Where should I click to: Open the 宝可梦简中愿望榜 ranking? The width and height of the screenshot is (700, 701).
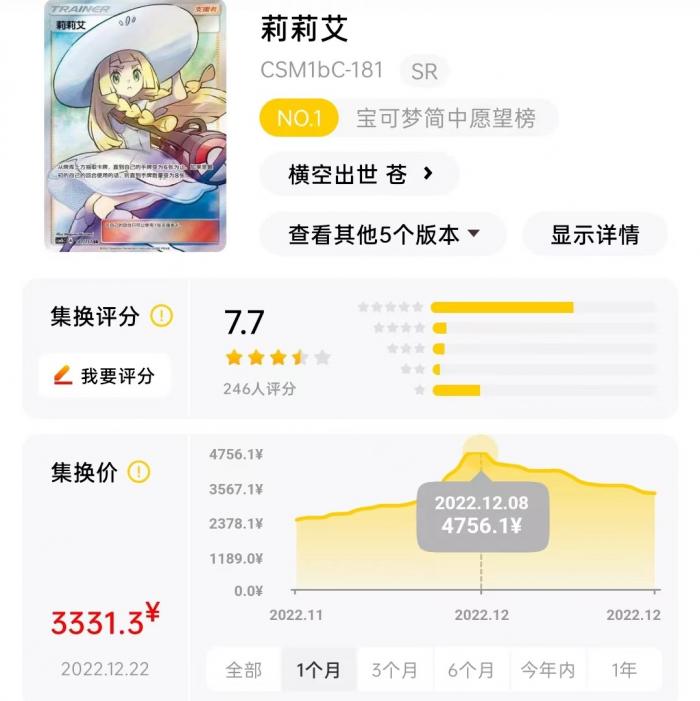(x=408, y=118)
